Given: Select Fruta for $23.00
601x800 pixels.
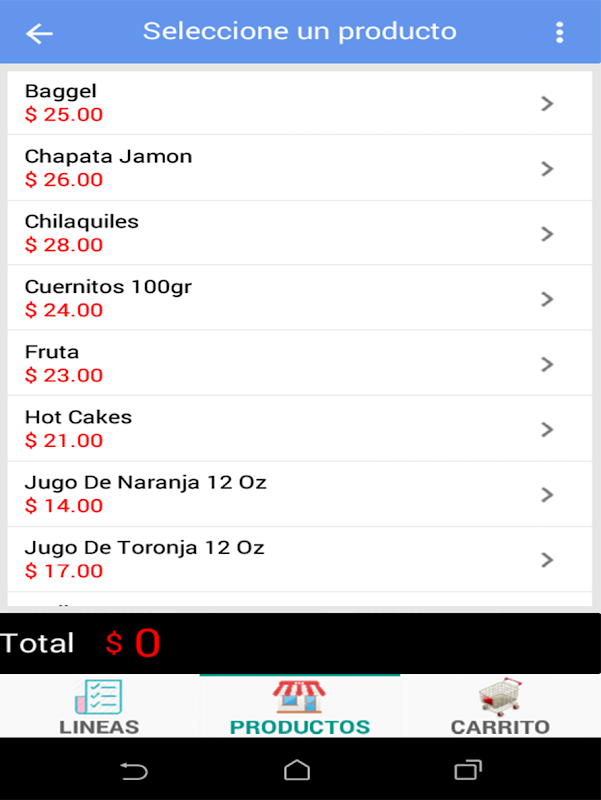Looking at the screenshot, I should pyautogui.click(x=300, y=364).
